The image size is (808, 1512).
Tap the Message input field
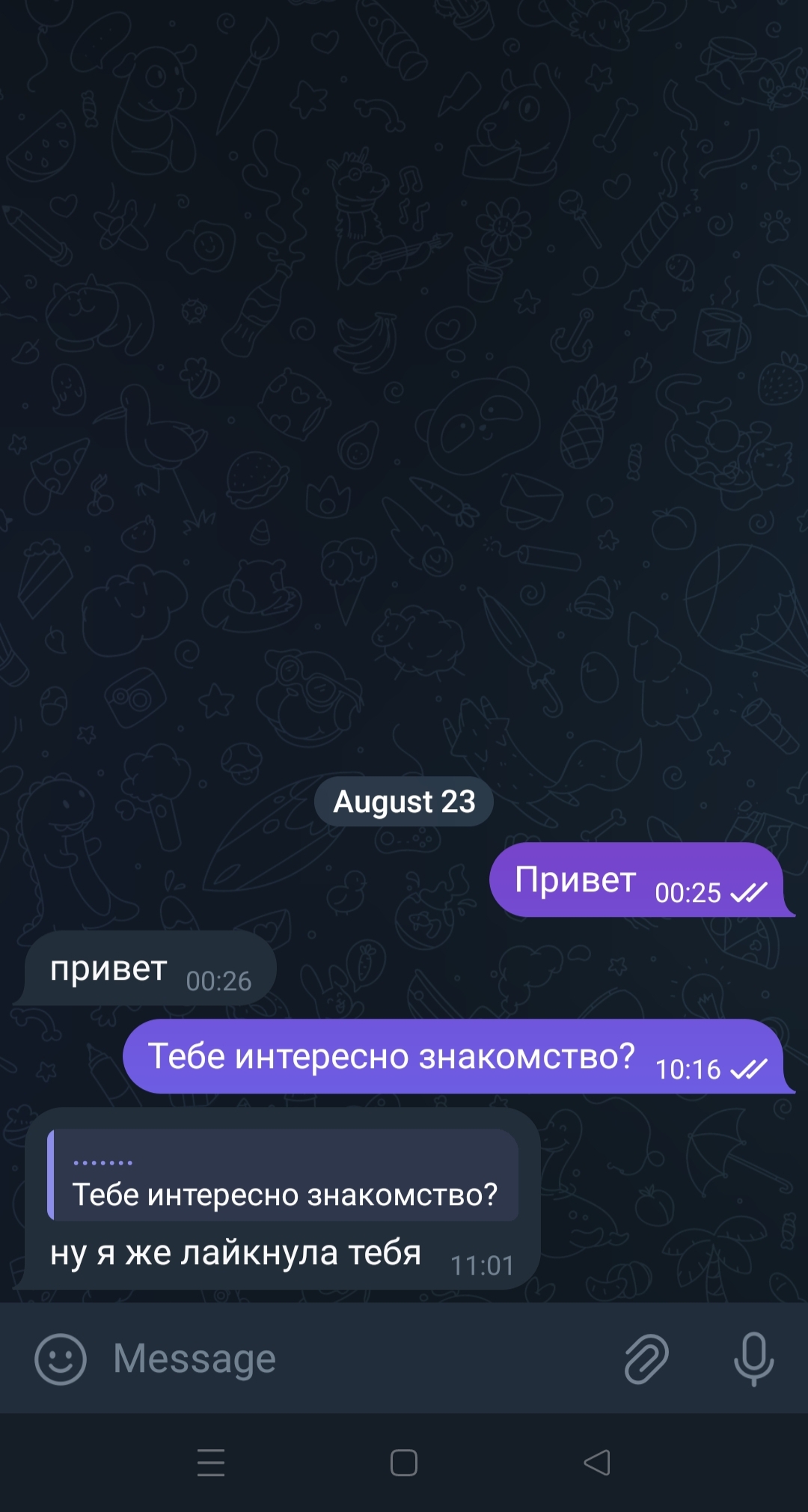click(x=359, y=1359)
